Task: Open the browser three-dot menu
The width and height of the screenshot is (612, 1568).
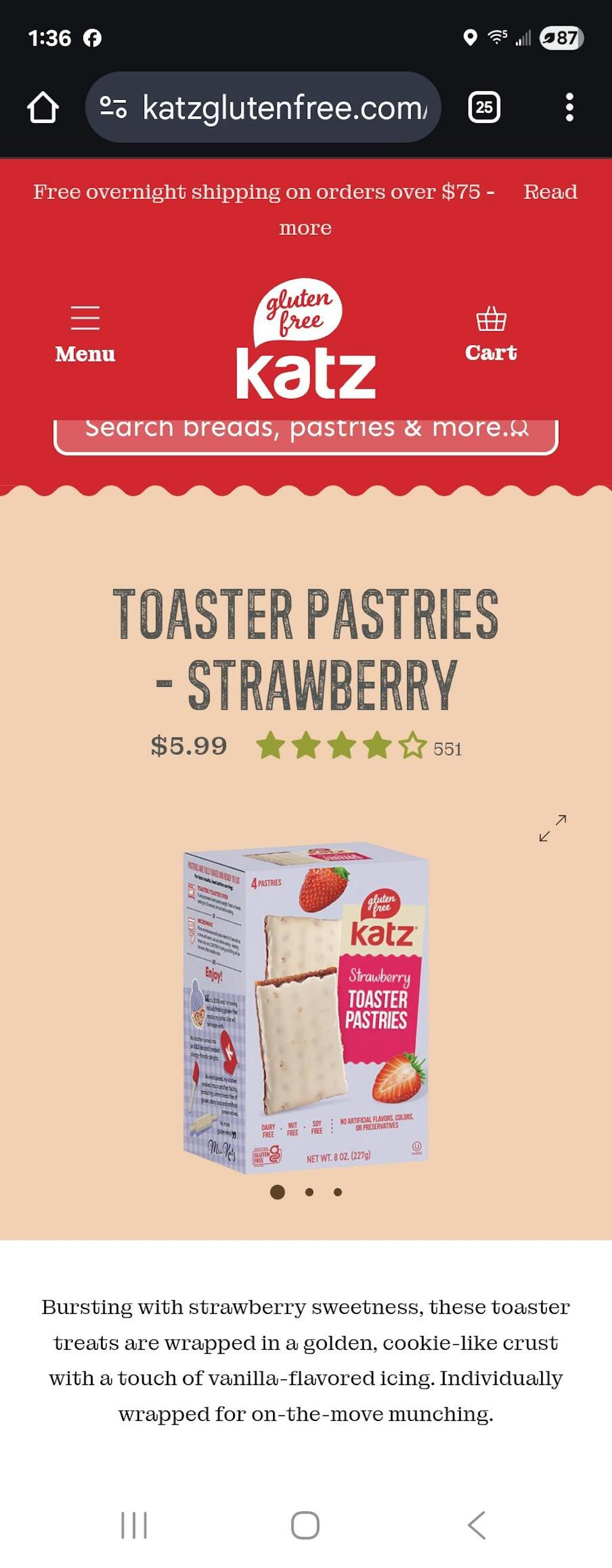Action: click(x=570, y=108)
